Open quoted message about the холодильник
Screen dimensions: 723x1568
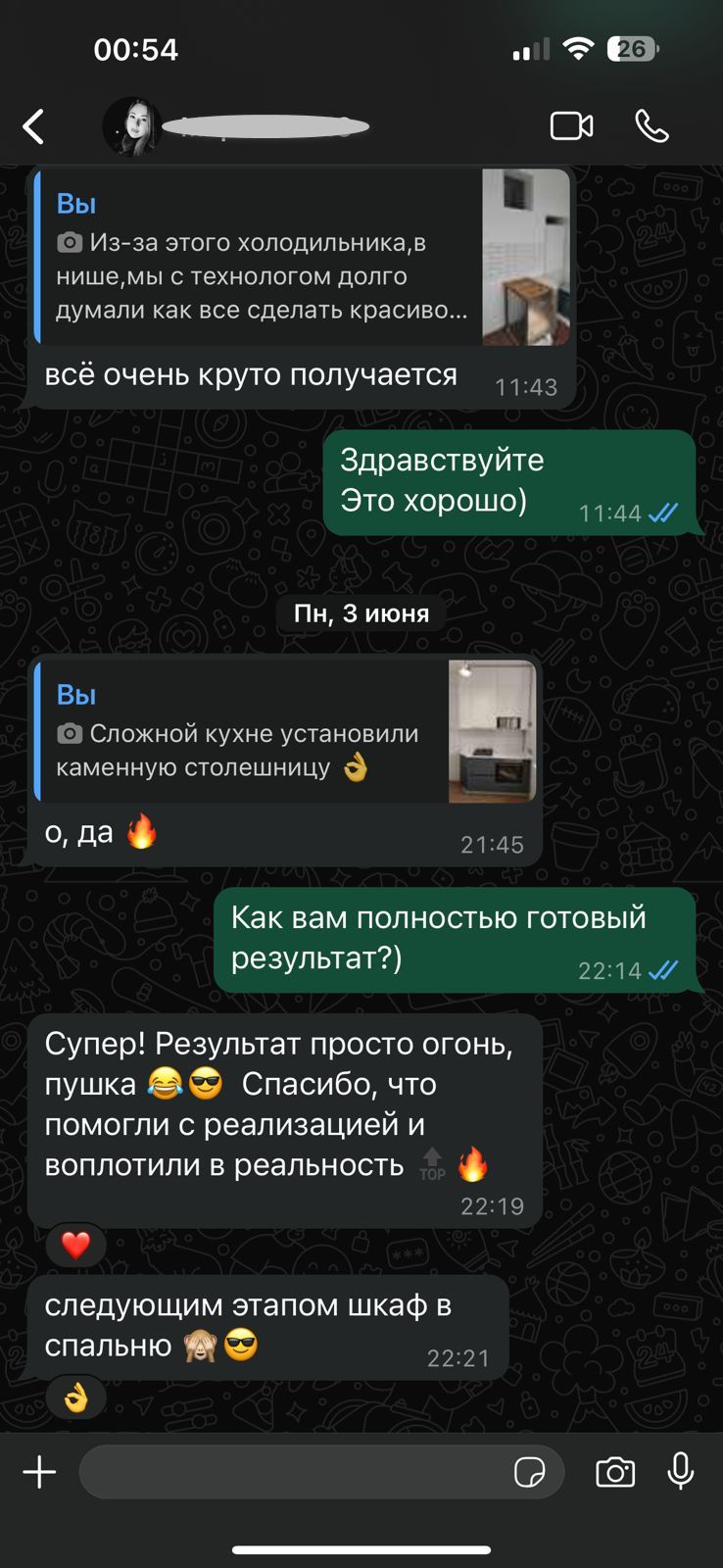tap(302, 257)
